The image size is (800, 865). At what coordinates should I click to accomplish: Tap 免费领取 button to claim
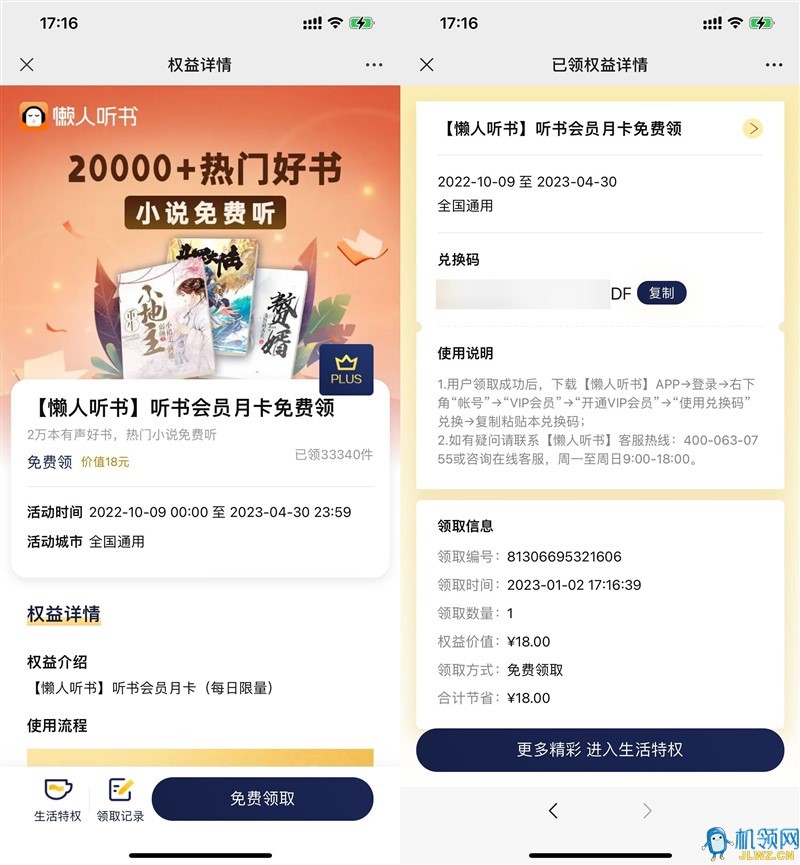[x=262, y=799]
